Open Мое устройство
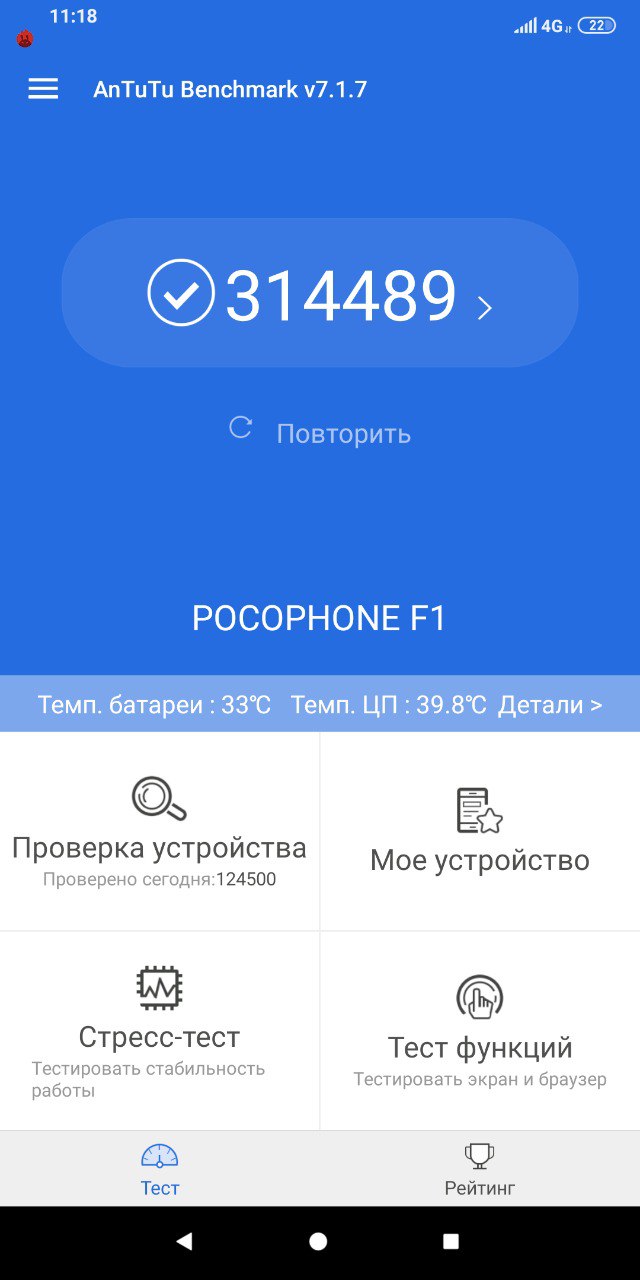Viewport: 640px width, 1280px height. (x=480, y=830)
